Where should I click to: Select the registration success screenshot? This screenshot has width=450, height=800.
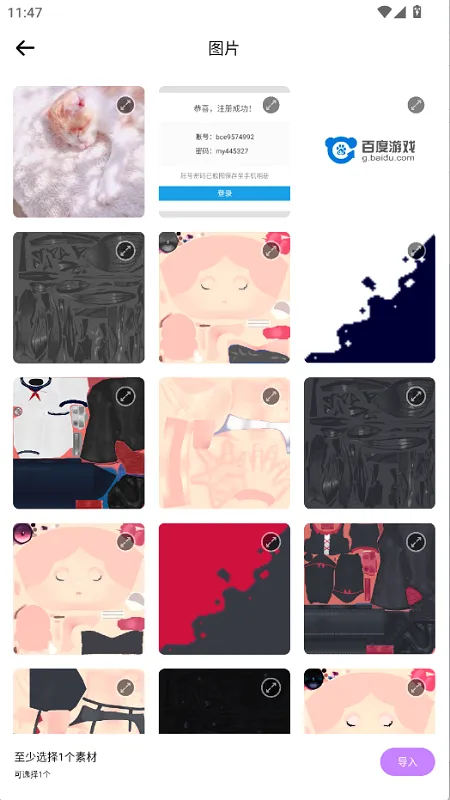tap(224, 152)
